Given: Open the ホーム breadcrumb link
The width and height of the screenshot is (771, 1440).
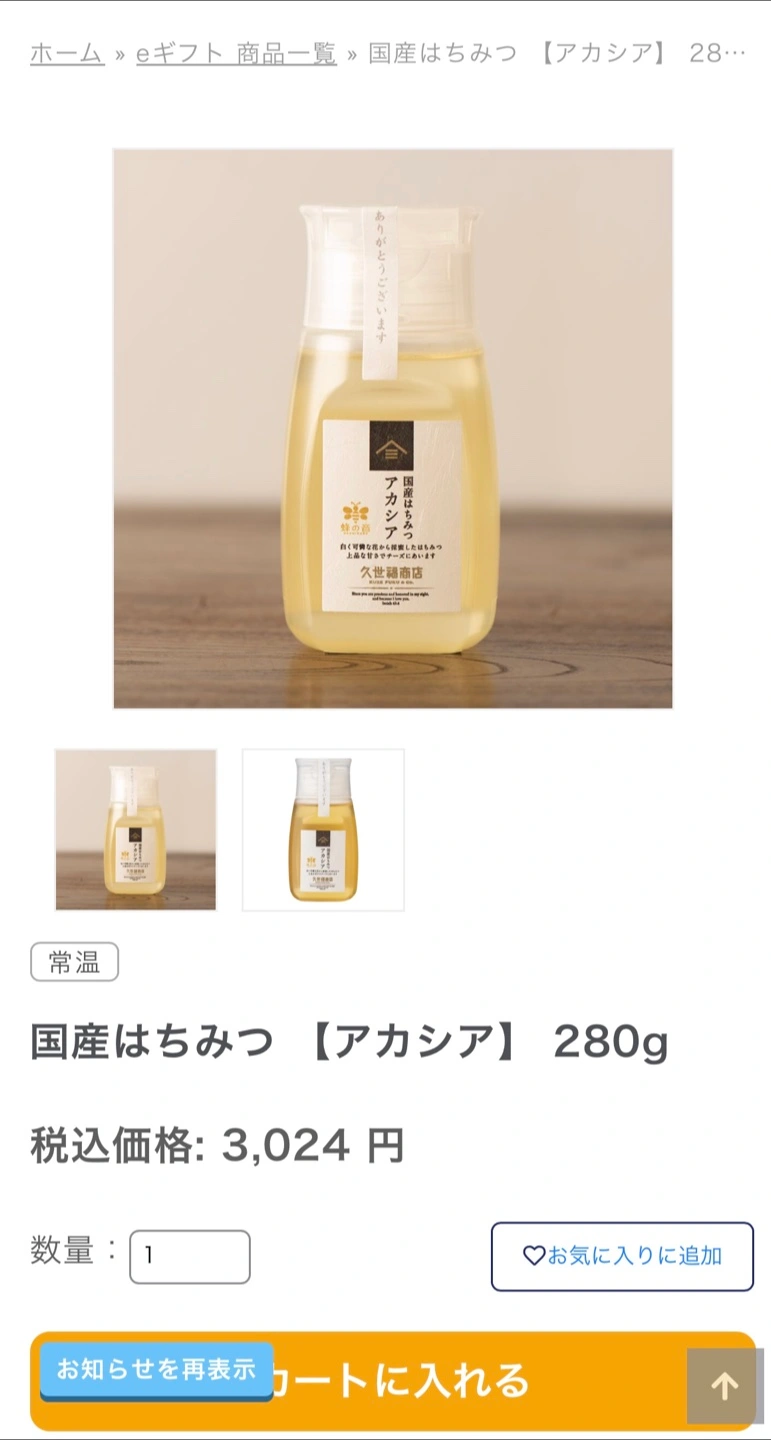Looking at the screenshot, I should (67, 53).
